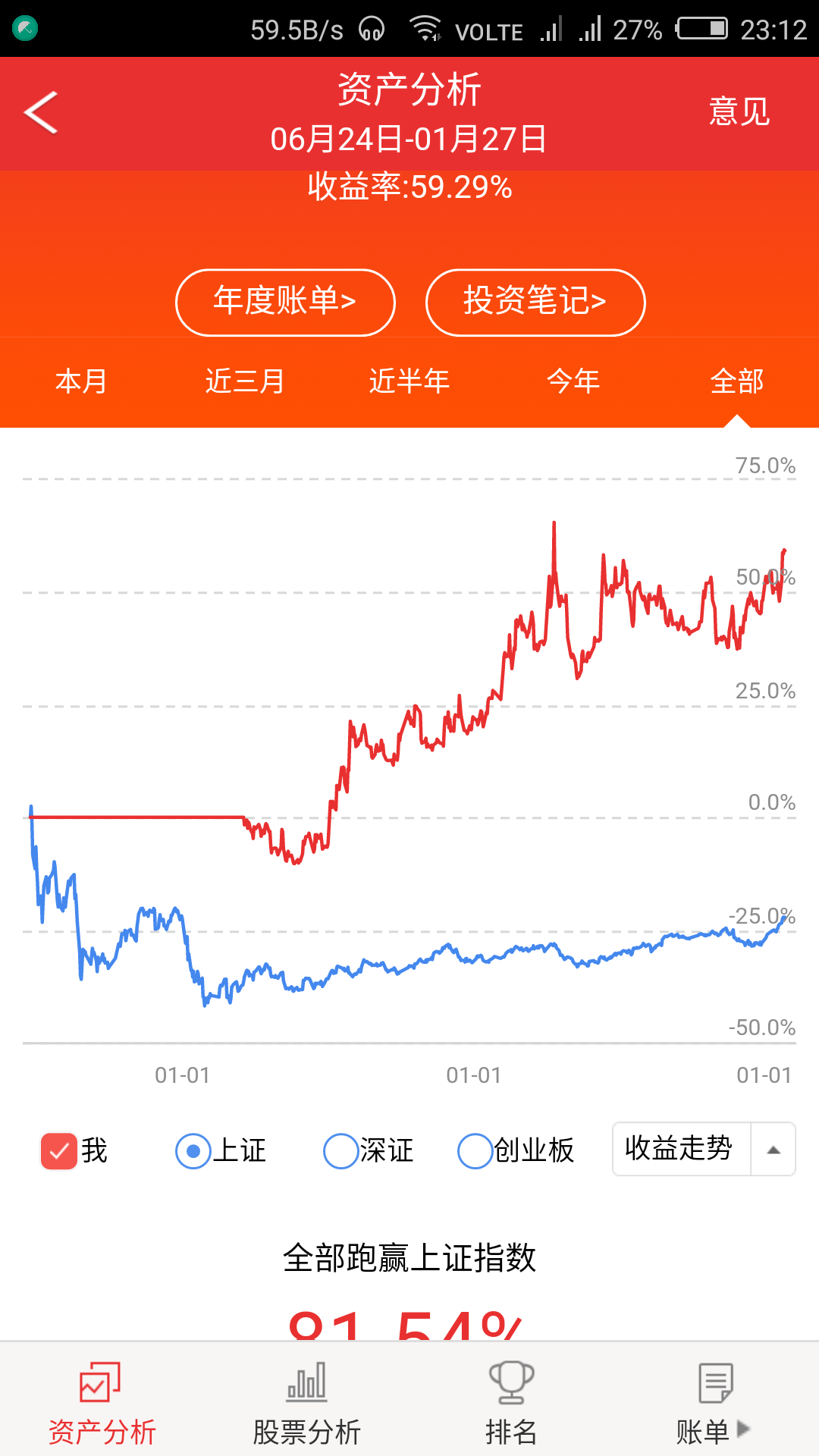This screenshot has width=819, height=1456.
Task: Open the Wi-Fi status icon
Action: point(425,29)
